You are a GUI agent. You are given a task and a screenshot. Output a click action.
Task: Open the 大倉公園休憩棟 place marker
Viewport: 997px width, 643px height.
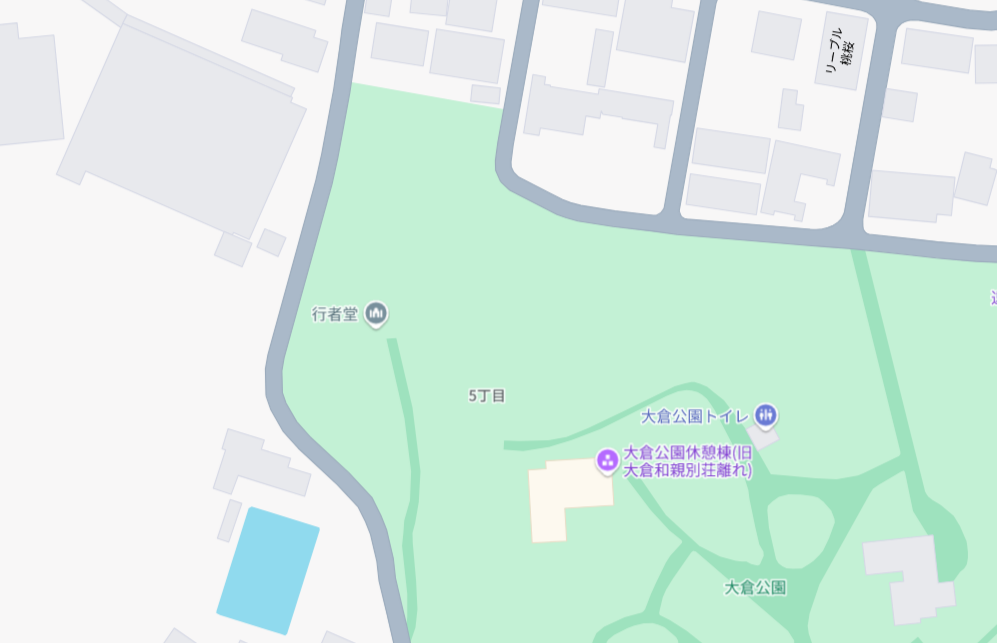[x=606, y=460]
